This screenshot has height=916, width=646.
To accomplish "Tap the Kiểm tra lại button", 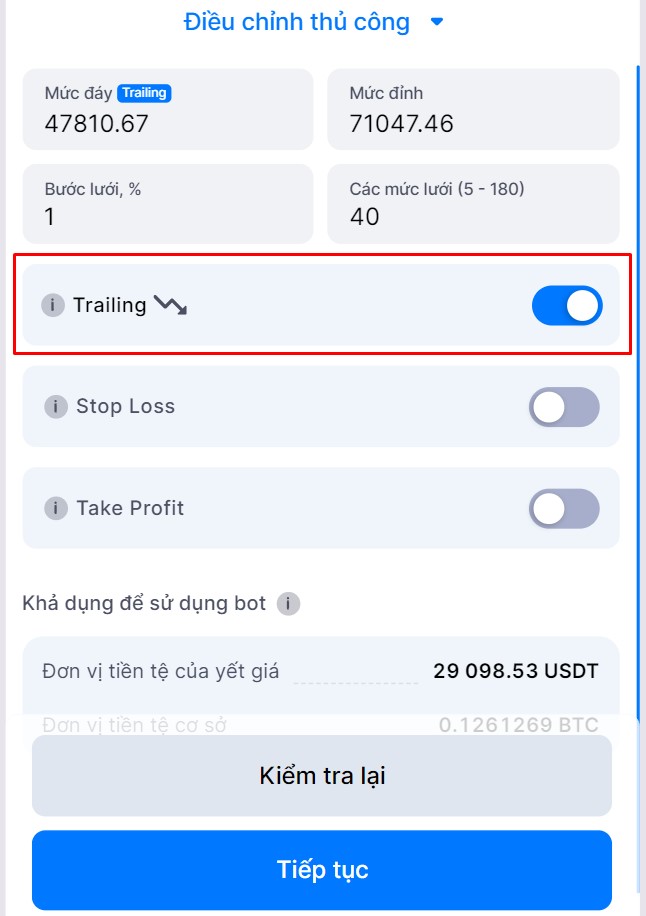I will coord(322,776).
